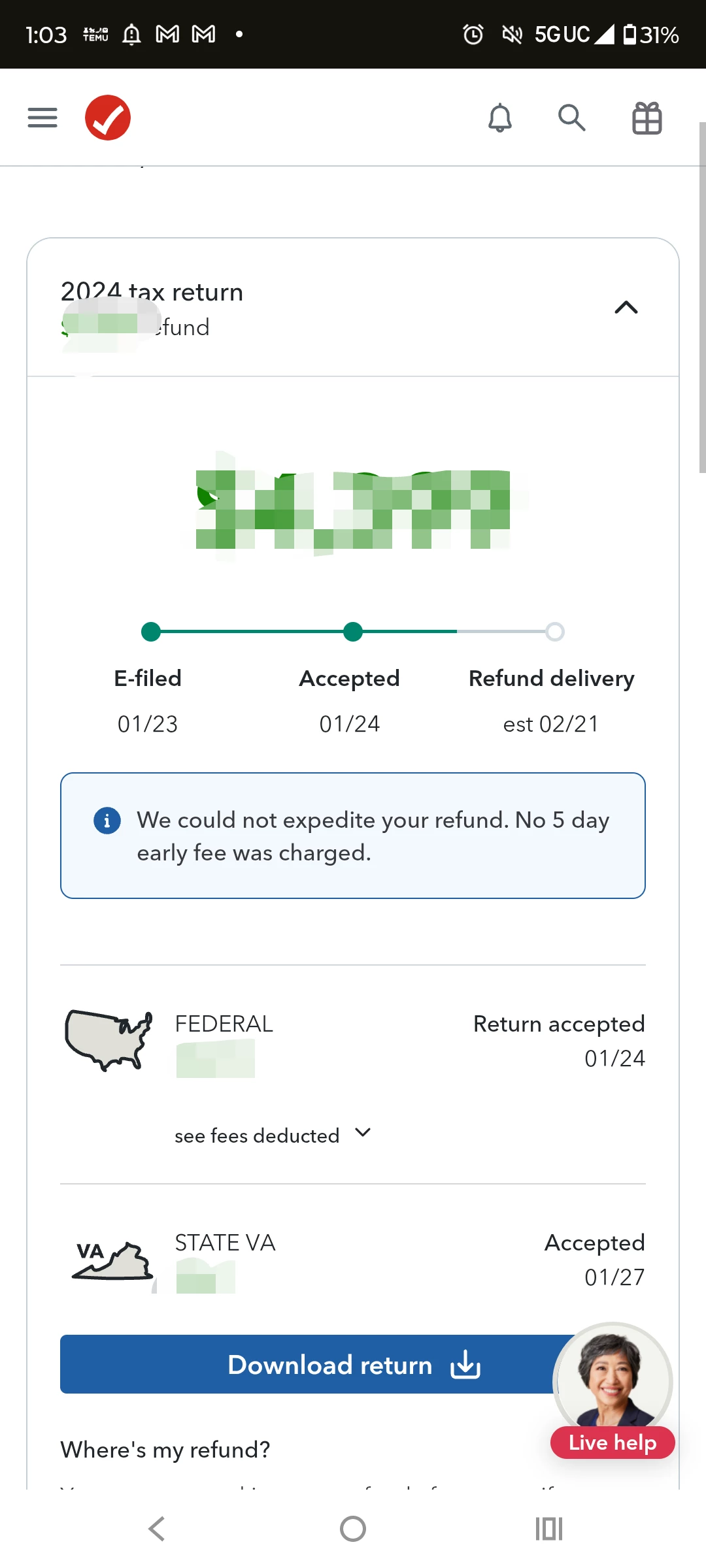
Task: Collapse the 2024 tax return card
Action: [x=626, y=307]
